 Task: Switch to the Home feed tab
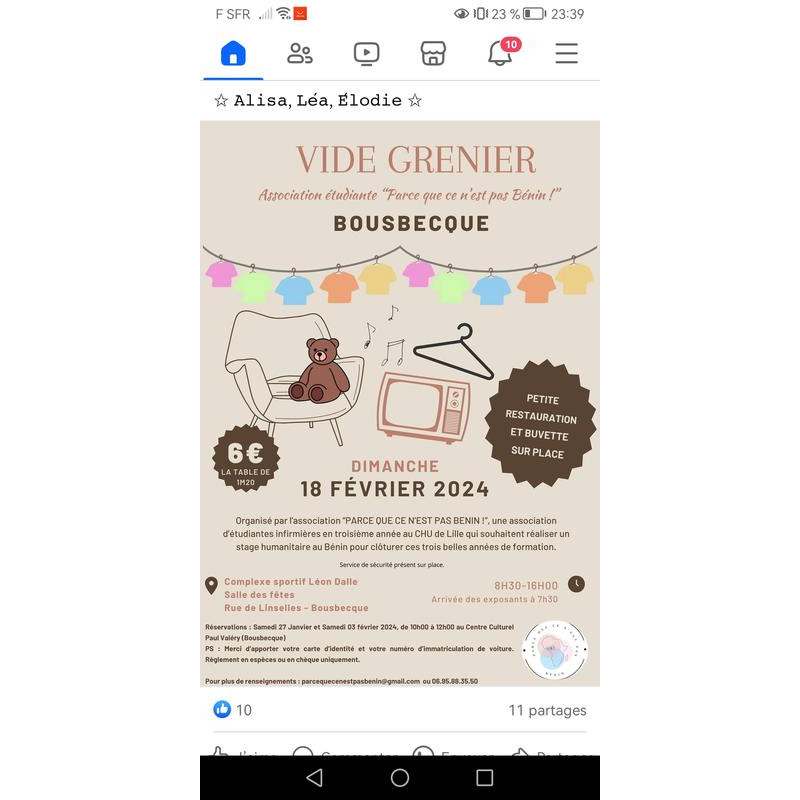coord(233,53)
